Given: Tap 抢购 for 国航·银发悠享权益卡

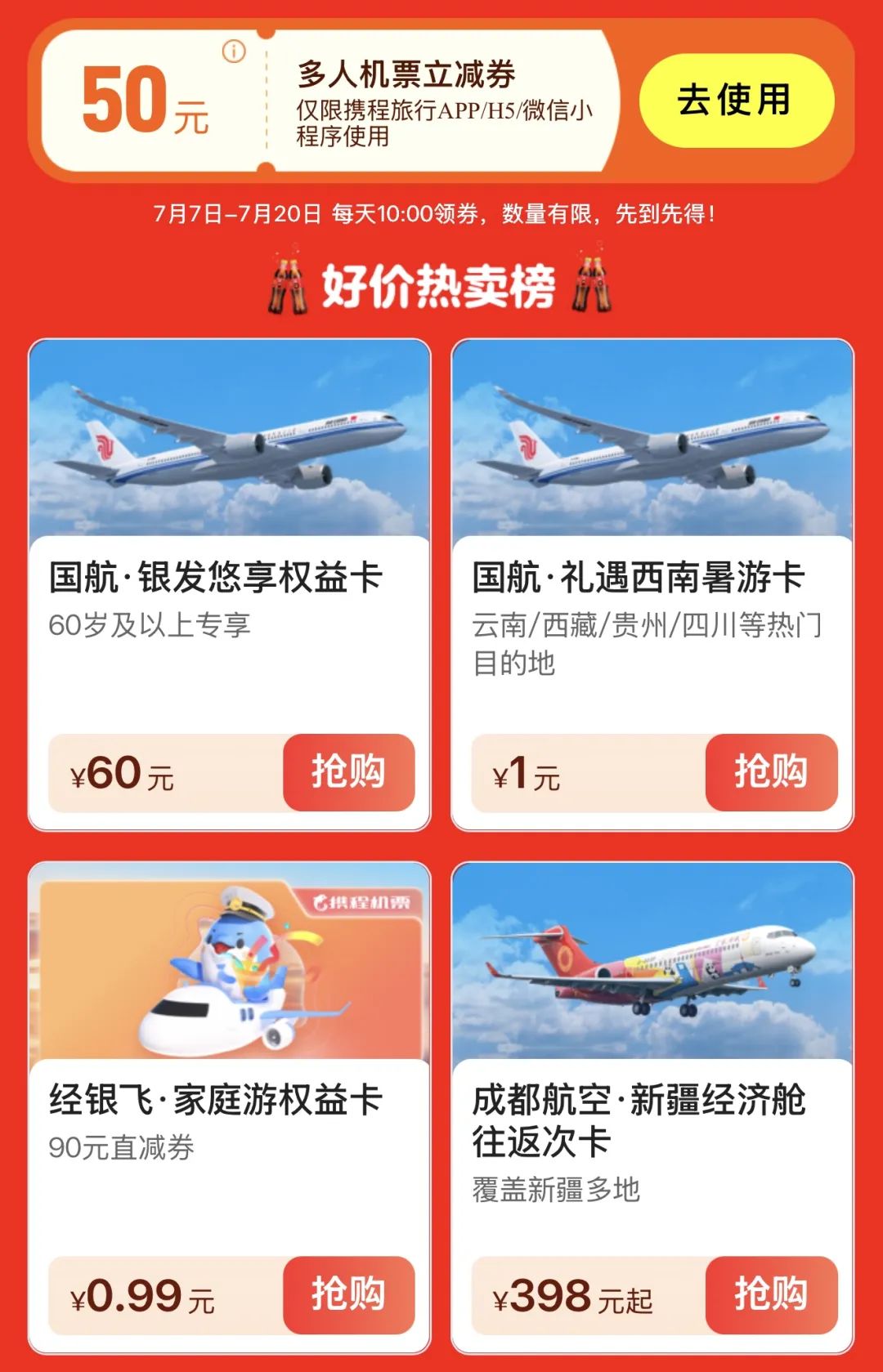Looking at the screenshot, I should coord(349,772).
